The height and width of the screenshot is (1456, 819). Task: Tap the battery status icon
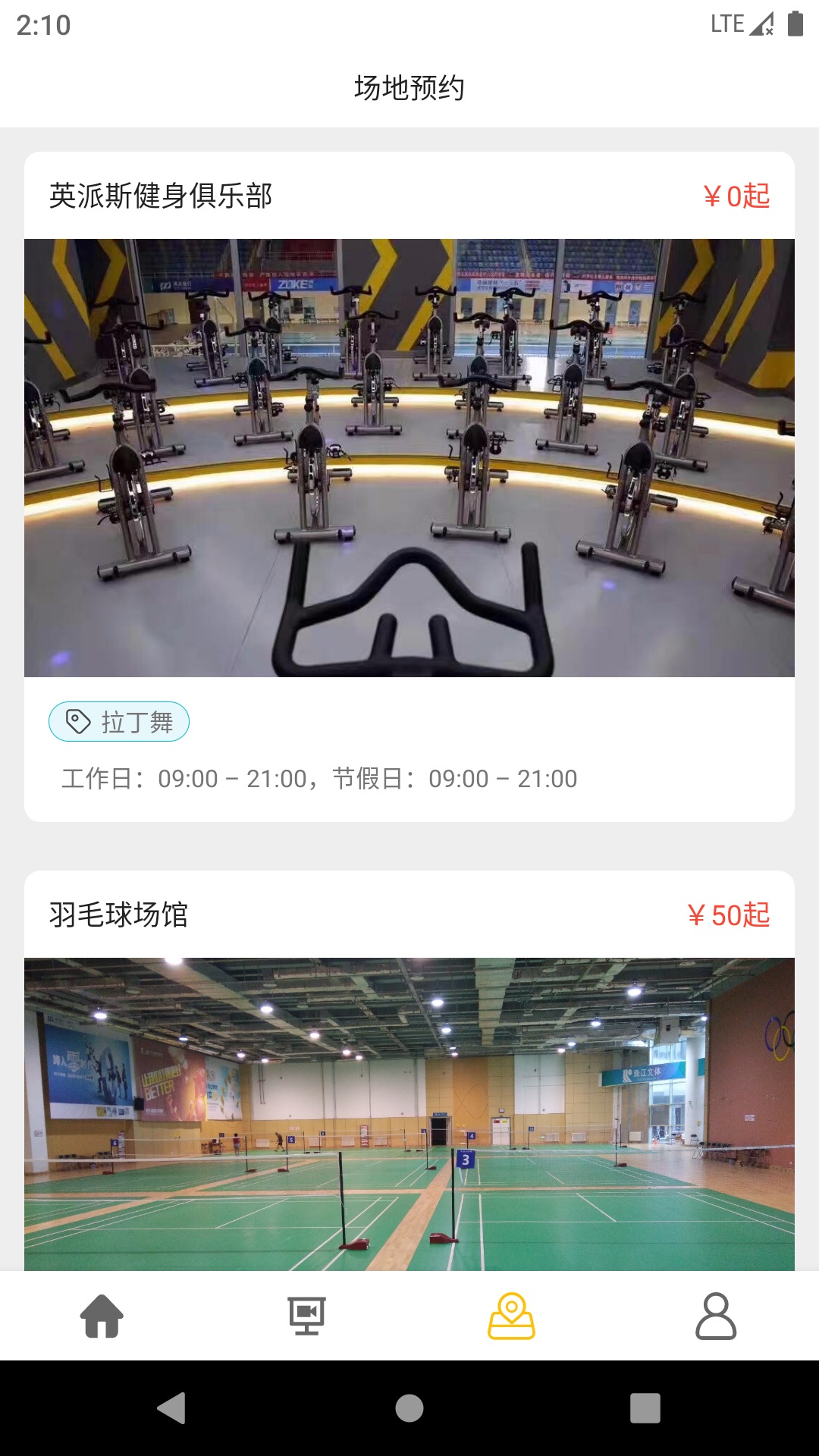[795, 24]
